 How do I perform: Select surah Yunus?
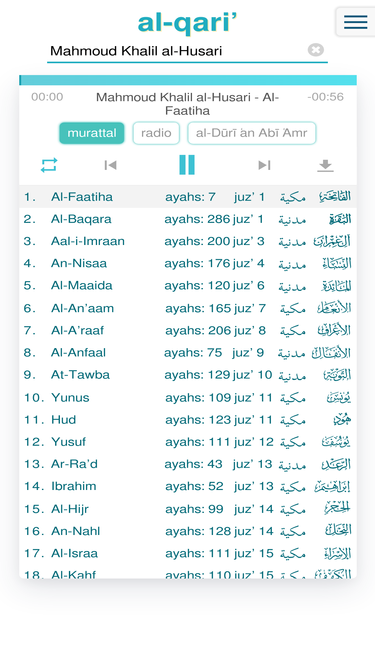pos(188,397)
